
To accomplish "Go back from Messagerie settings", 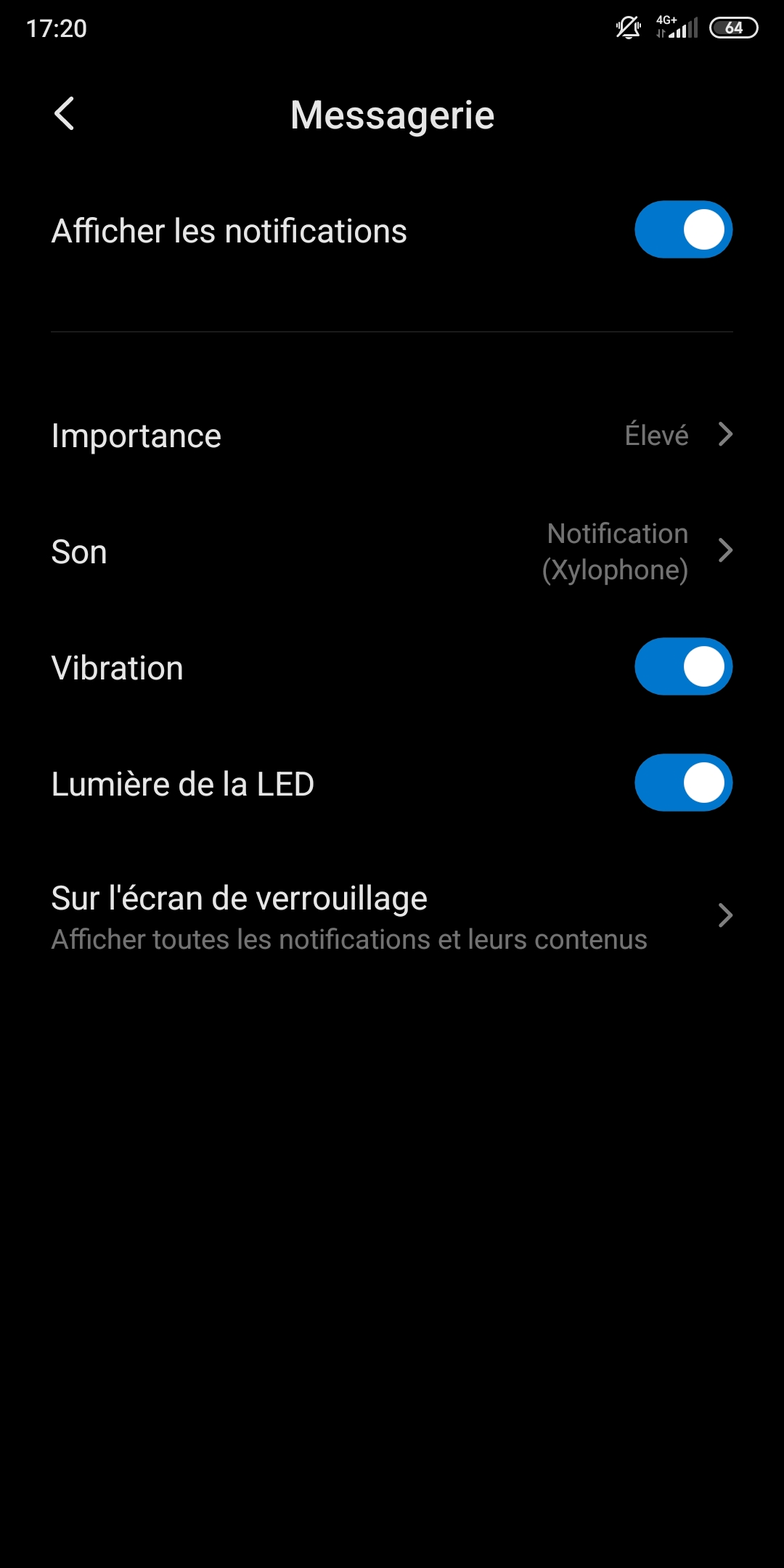I will tap(65, 114).
